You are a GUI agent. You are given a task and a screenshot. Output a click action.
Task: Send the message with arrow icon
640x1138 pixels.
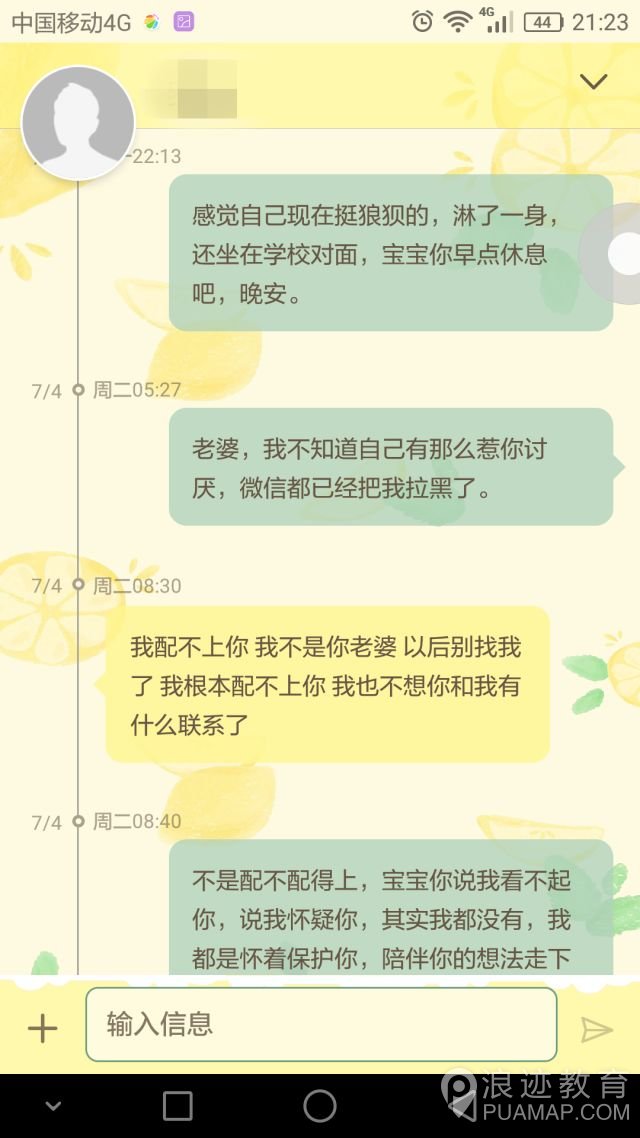(596, 1029)
